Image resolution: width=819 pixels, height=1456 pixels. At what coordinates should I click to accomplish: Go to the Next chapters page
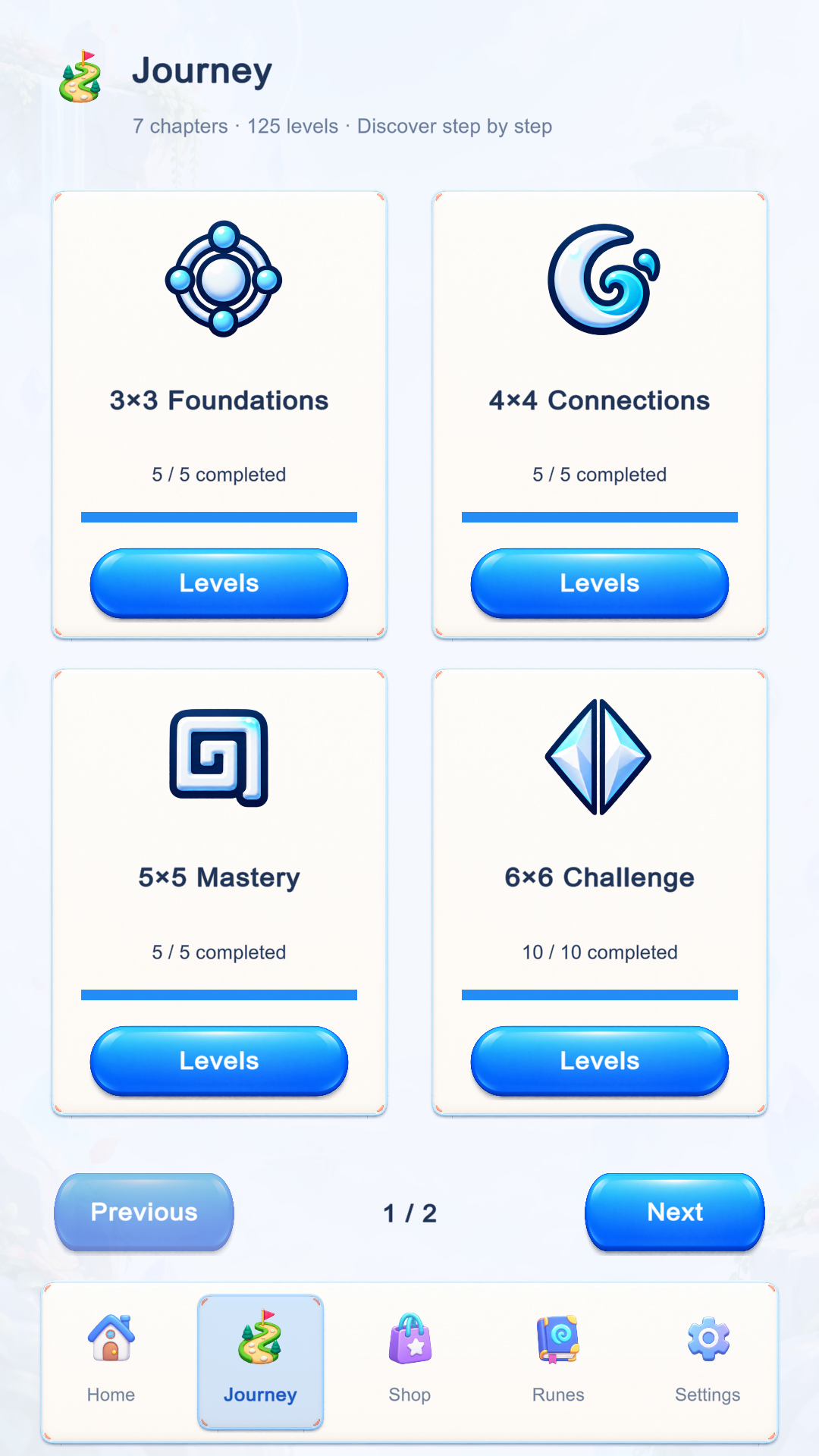point(675,1212)
